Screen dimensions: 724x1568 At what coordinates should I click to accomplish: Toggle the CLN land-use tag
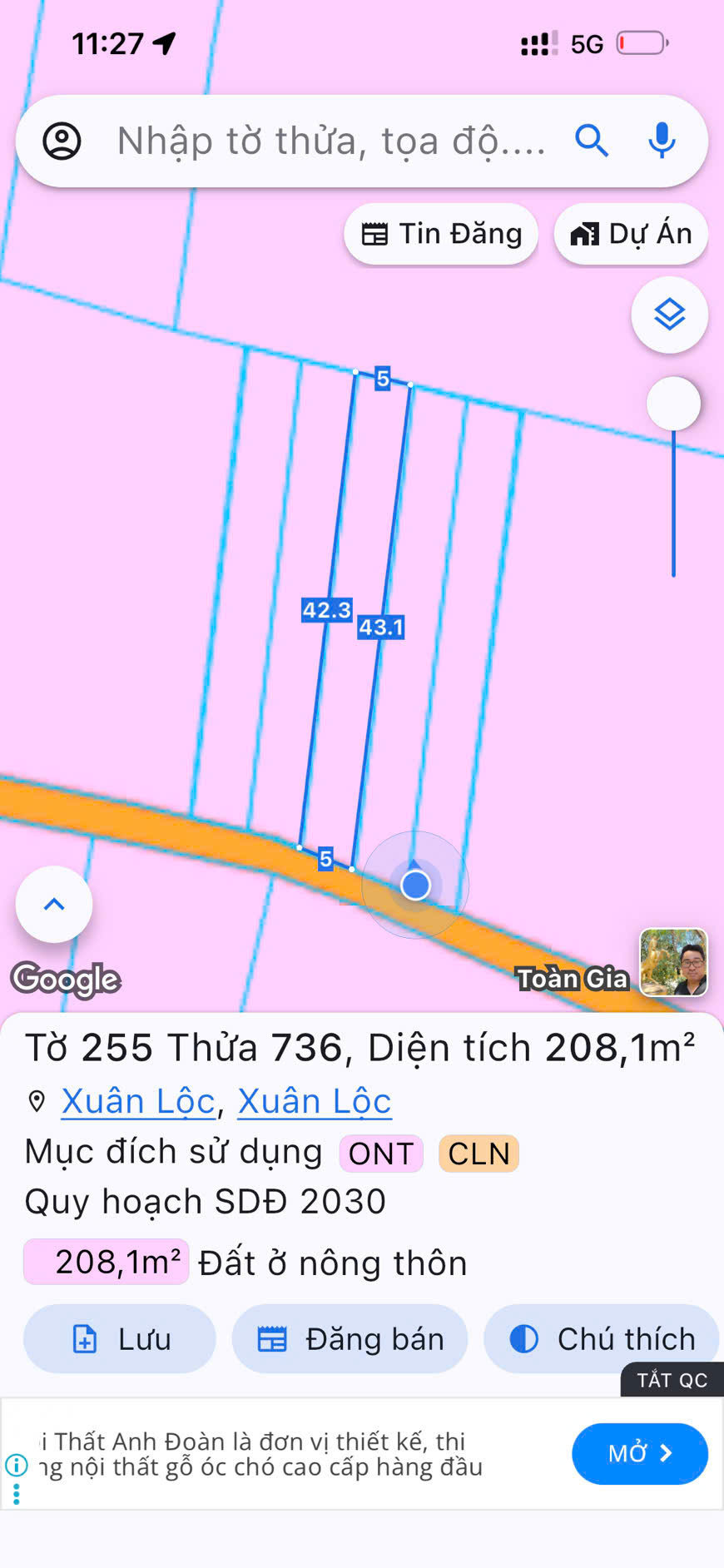pos(479,1154)
